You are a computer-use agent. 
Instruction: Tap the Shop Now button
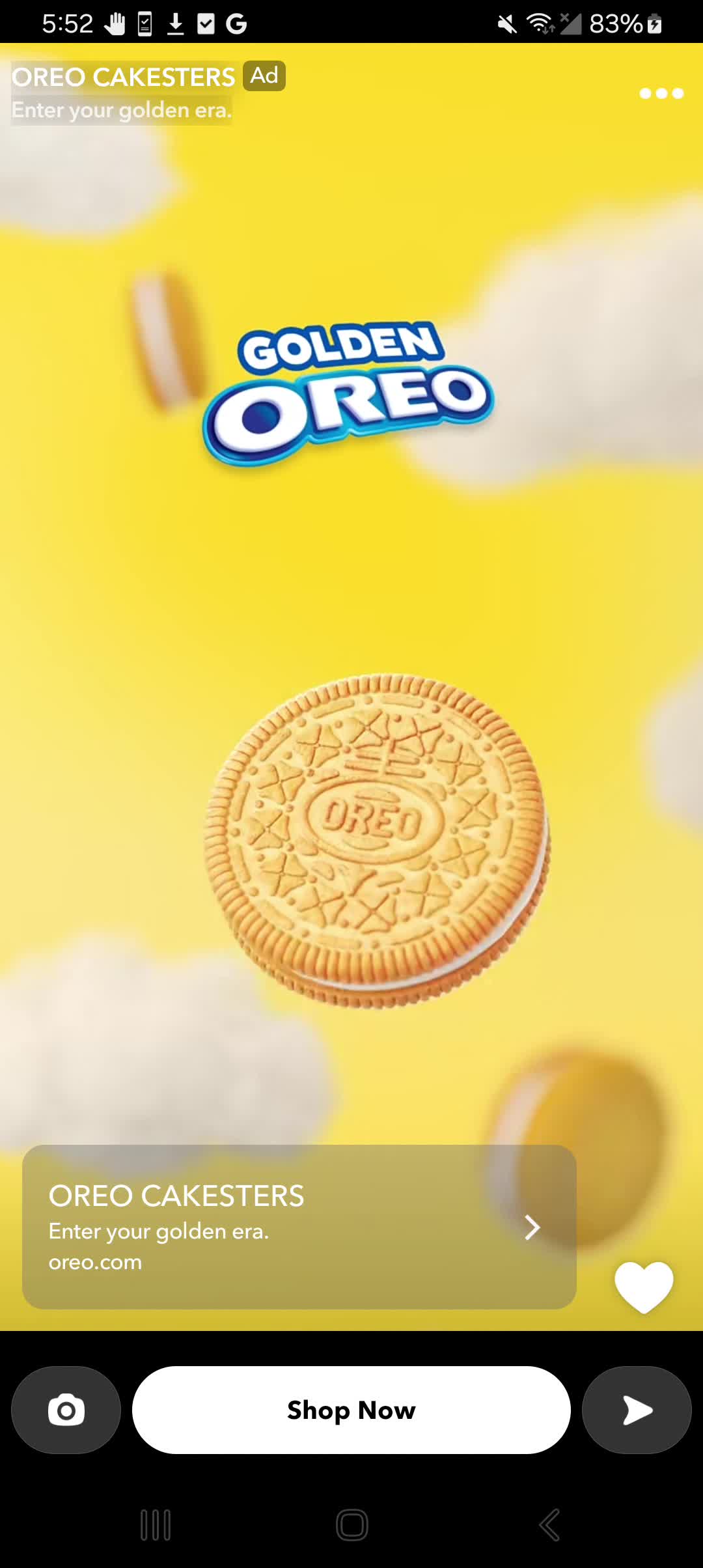[351, 1410]
